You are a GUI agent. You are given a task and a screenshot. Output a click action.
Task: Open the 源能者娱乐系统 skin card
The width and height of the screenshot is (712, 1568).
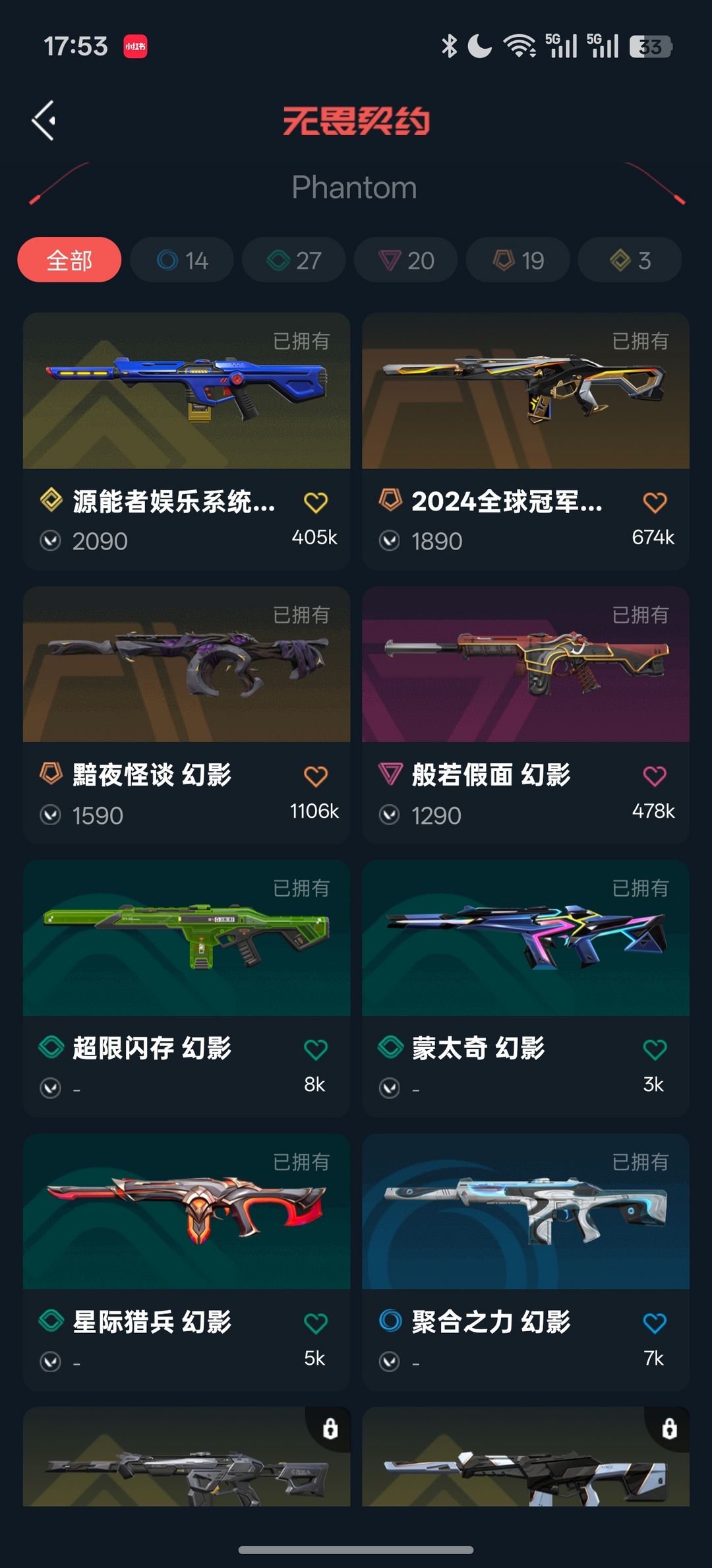[187, 391]
